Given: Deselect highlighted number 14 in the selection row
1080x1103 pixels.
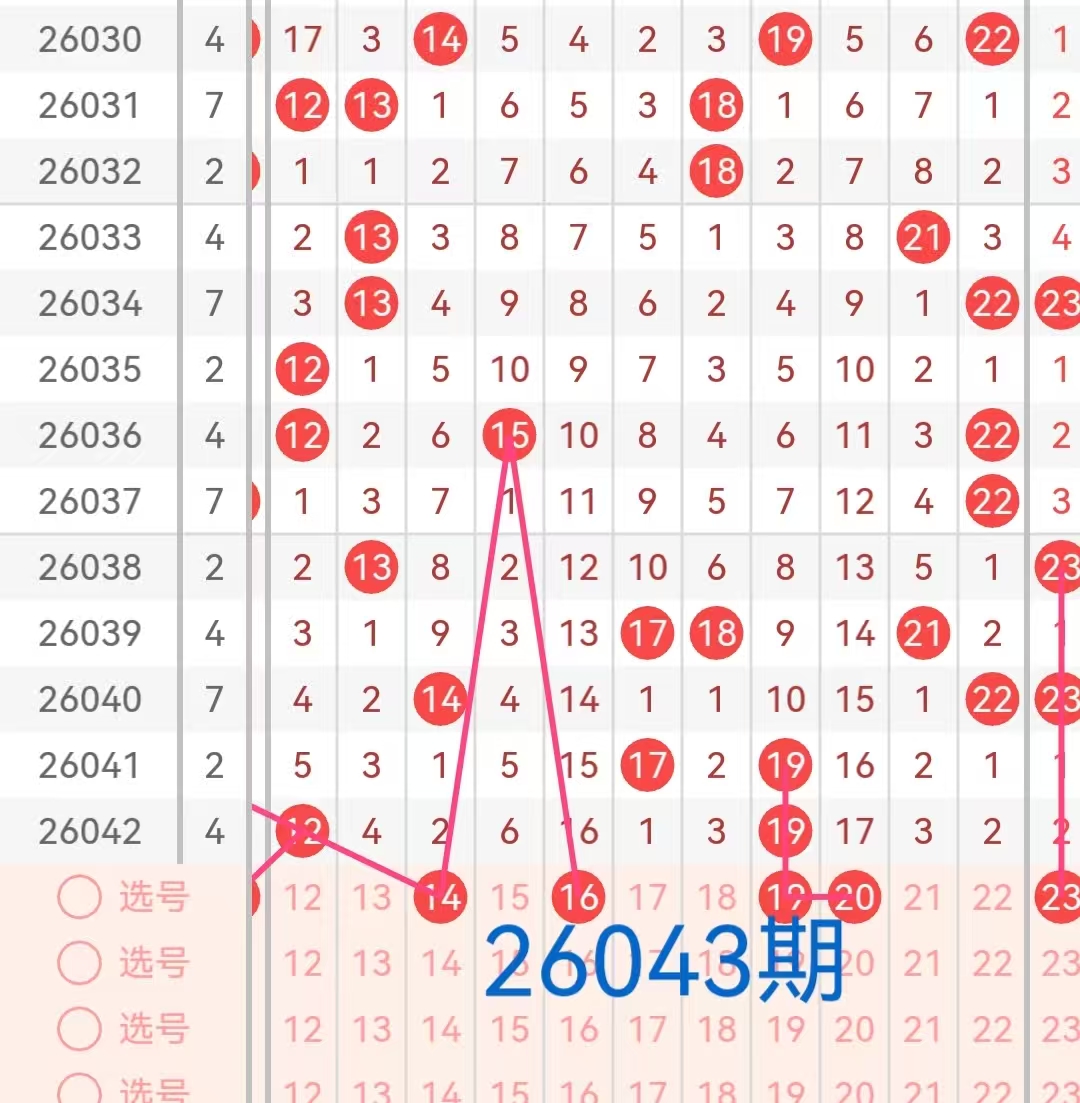Looking at the screenshot, I should coord(440,897).
